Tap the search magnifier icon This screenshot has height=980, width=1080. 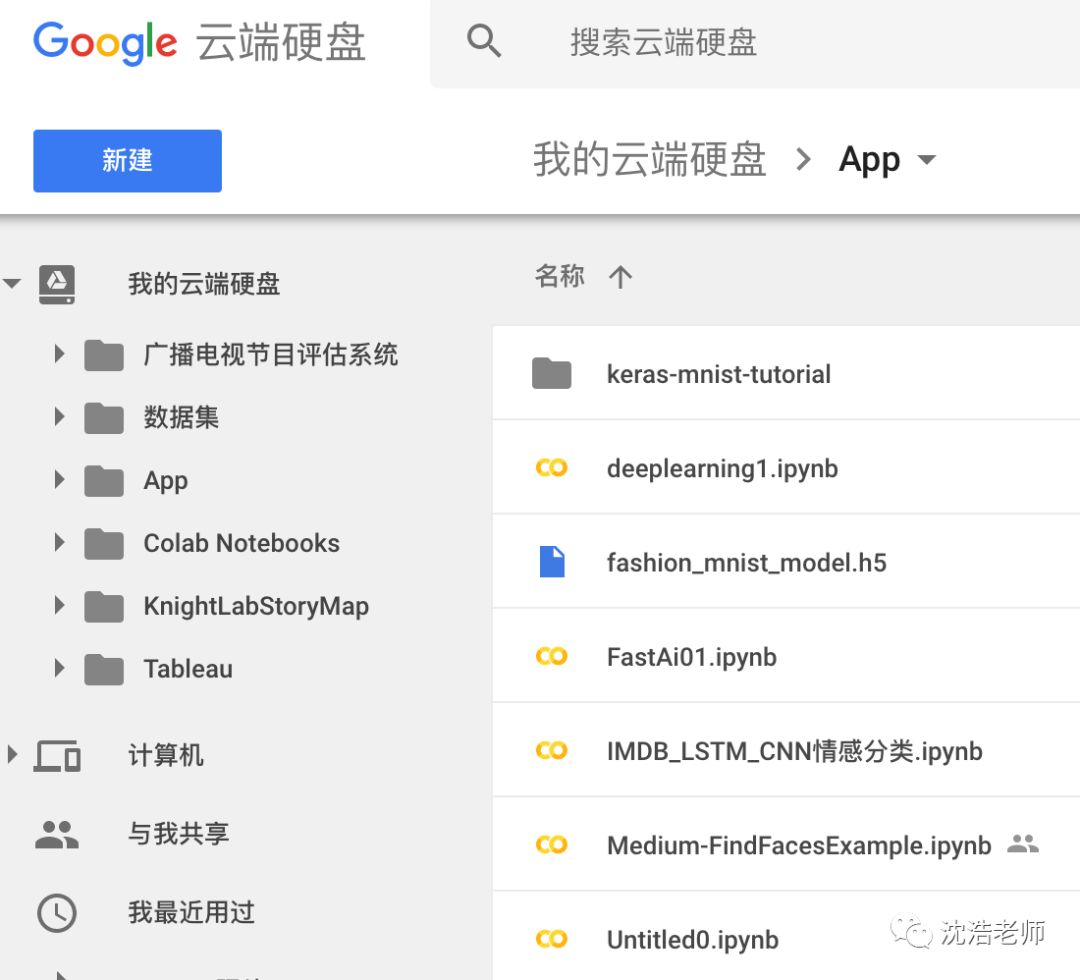coord(484,41)
